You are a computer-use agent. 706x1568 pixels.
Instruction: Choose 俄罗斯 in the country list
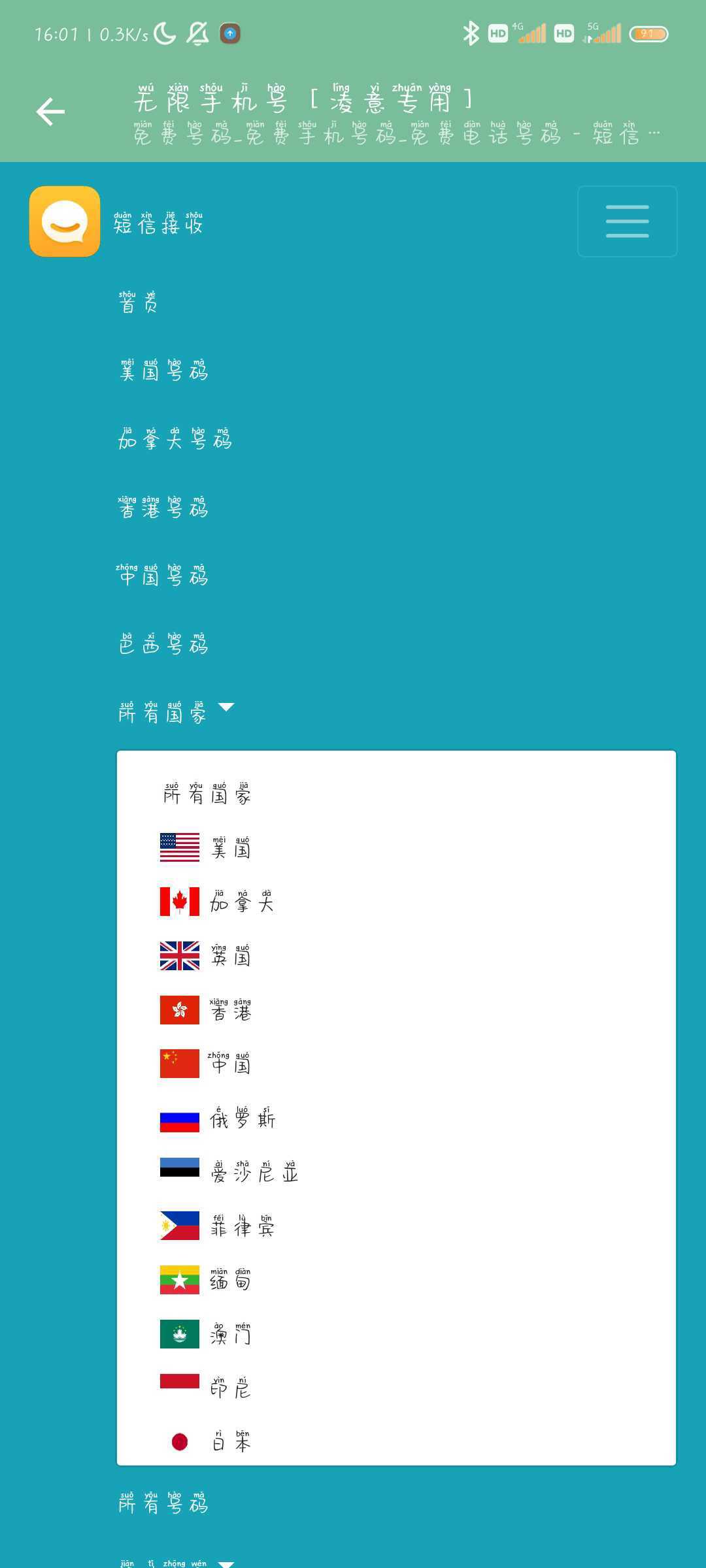pyautogui.click(x=396, y=1118)
